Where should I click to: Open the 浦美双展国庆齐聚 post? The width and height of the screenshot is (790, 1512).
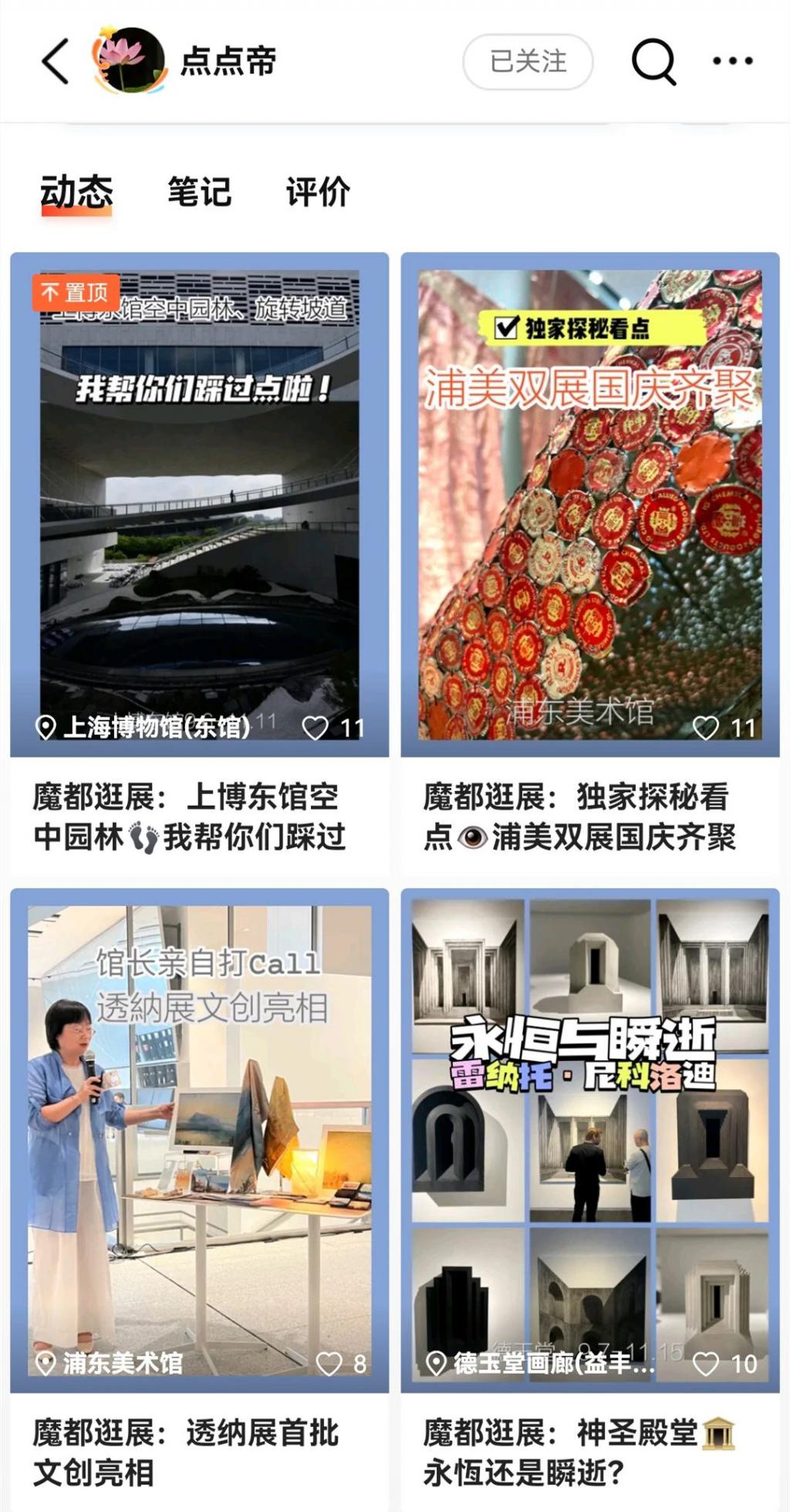[x=589, y=502]
